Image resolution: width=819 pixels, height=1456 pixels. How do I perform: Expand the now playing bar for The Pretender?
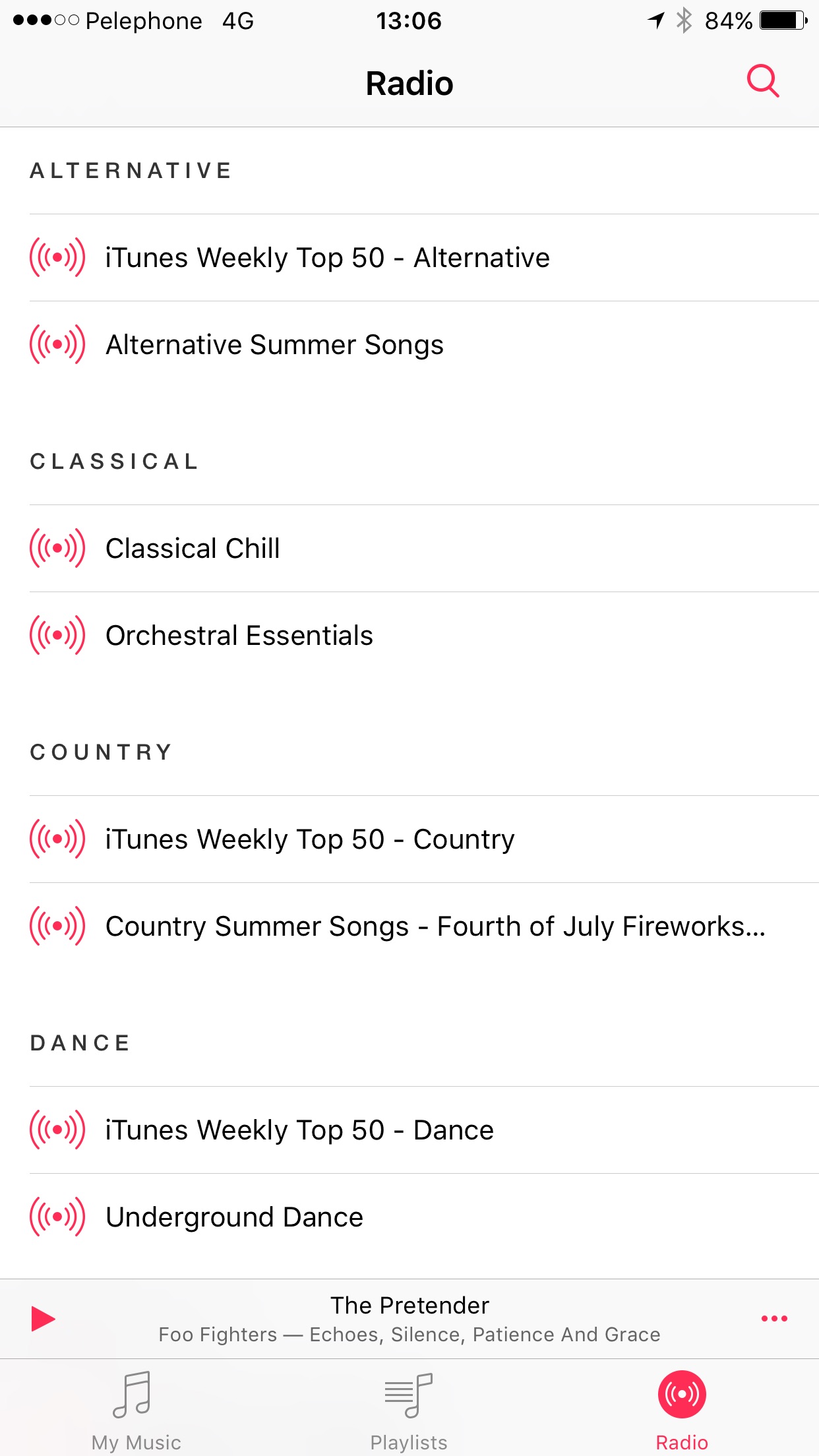point(409,1319)
